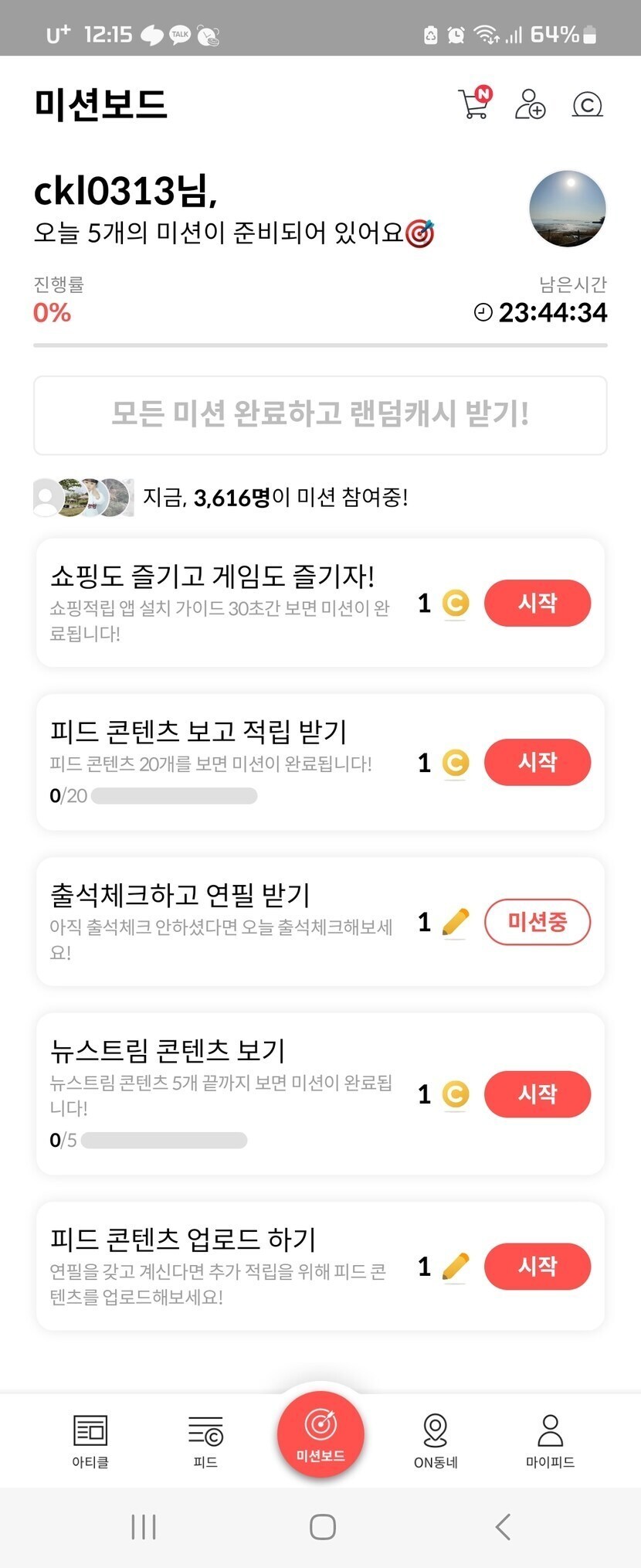Start the 피드 콘텐츠 보고 적립 받기 mission
The height and width of the screenshot is (1568, 641).
tap(537, 762)
